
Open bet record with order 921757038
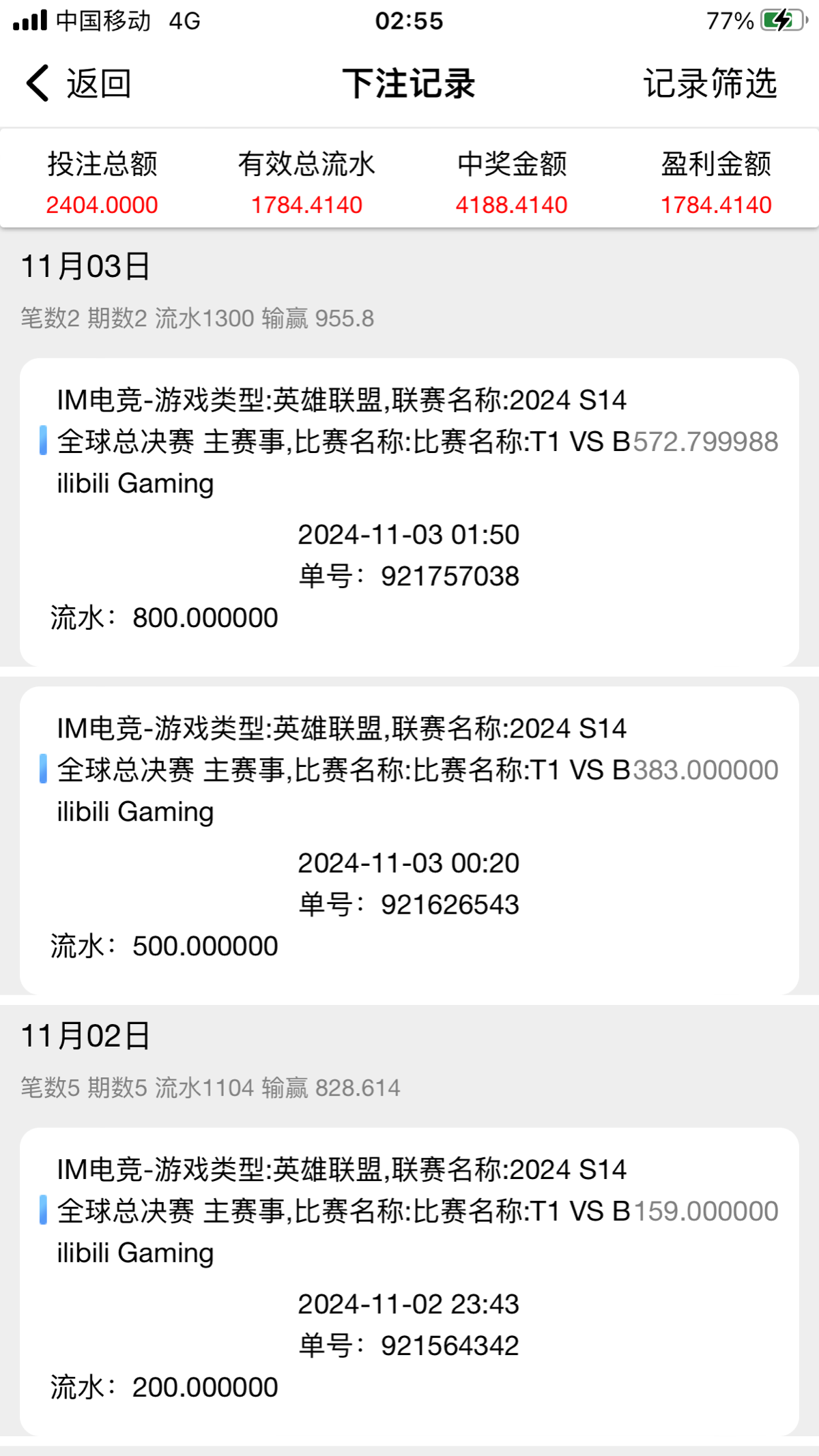click(409, 512)
